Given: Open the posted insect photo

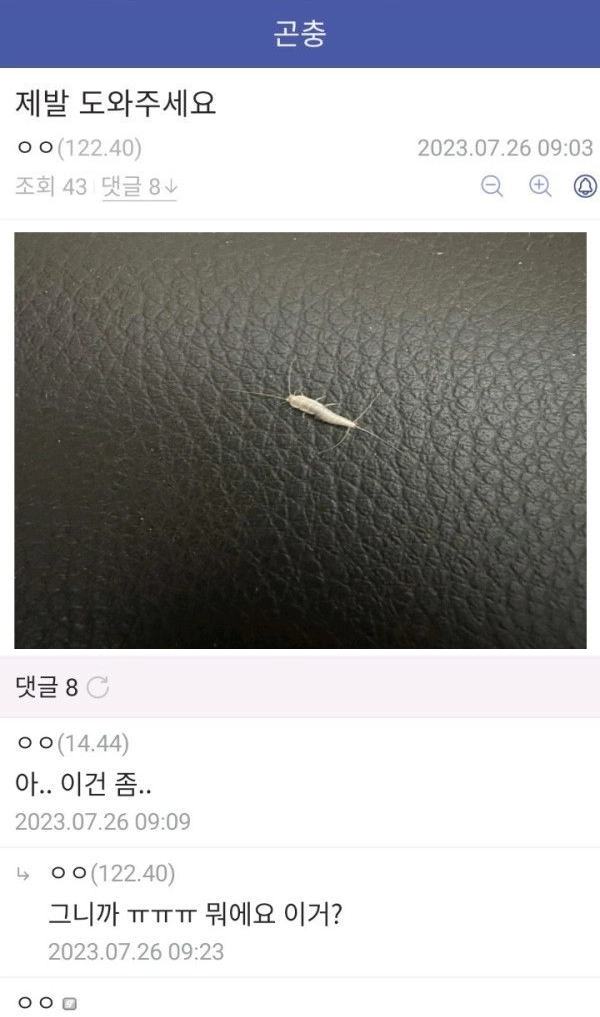Looking at the screenshot, I should [x=300, y=440].
